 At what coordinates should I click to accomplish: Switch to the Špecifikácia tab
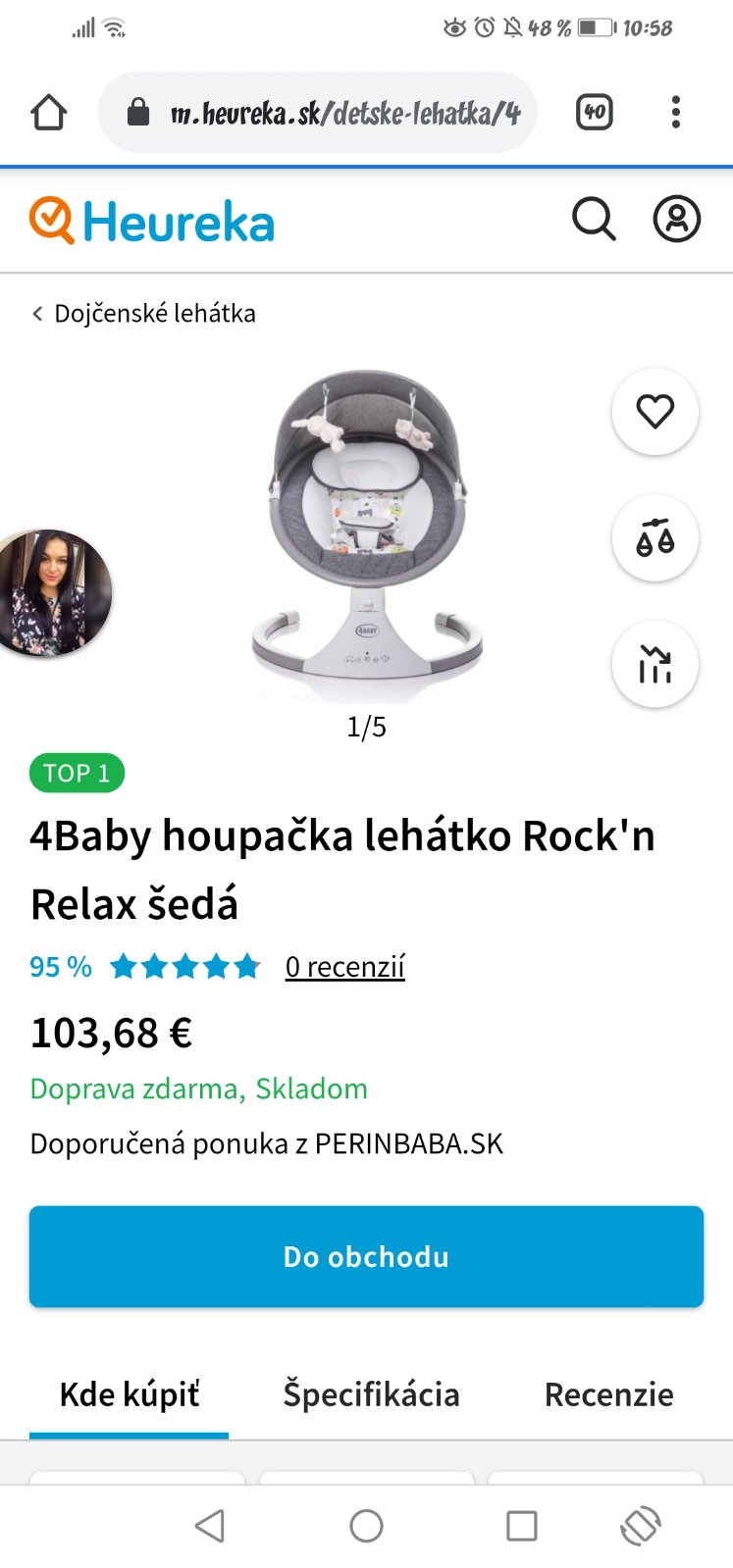tap(371, 1394)
